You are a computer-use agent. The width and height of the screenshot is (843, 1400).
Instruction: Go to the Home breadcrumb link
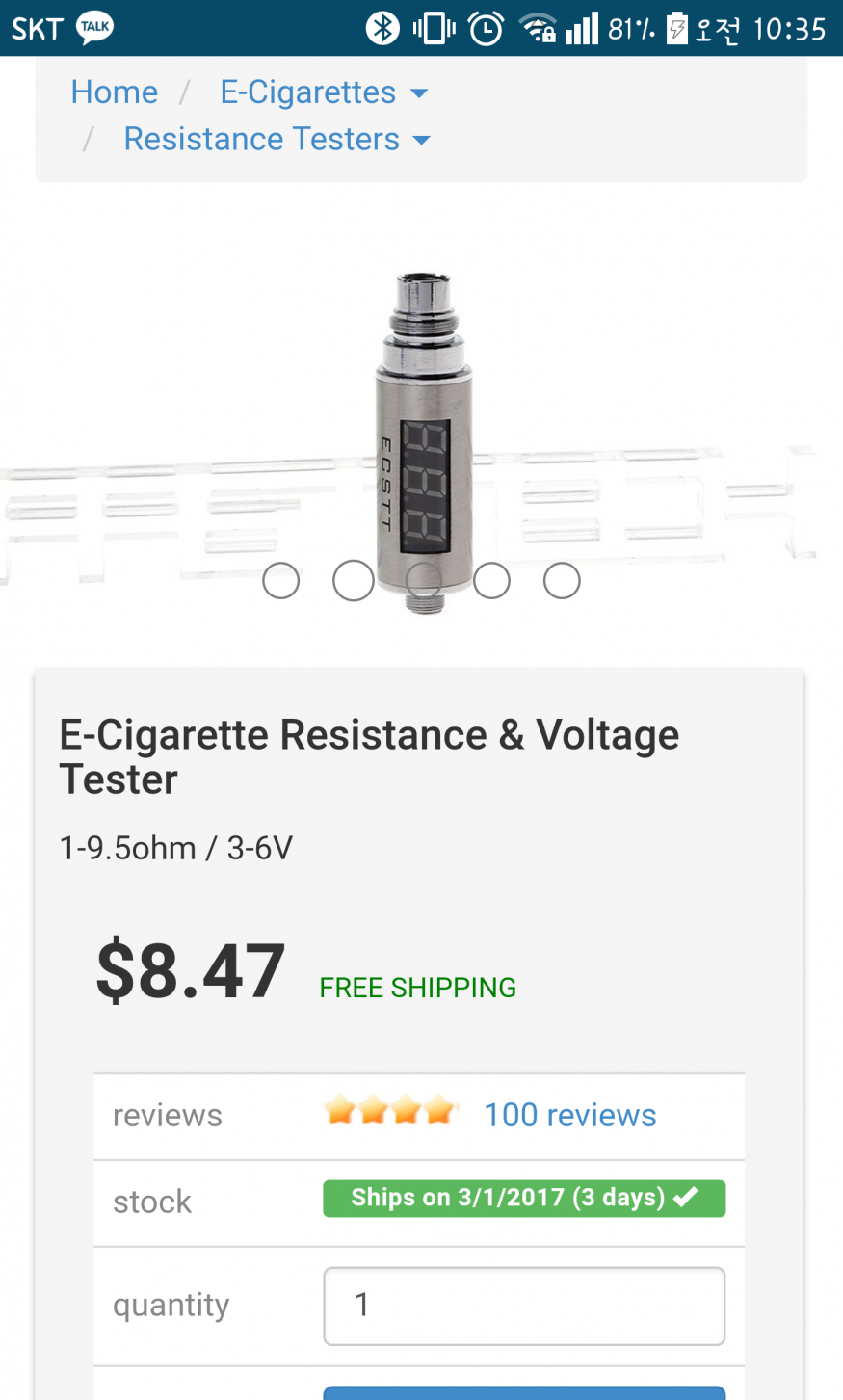pyautogui.click(x=114, y=92)
